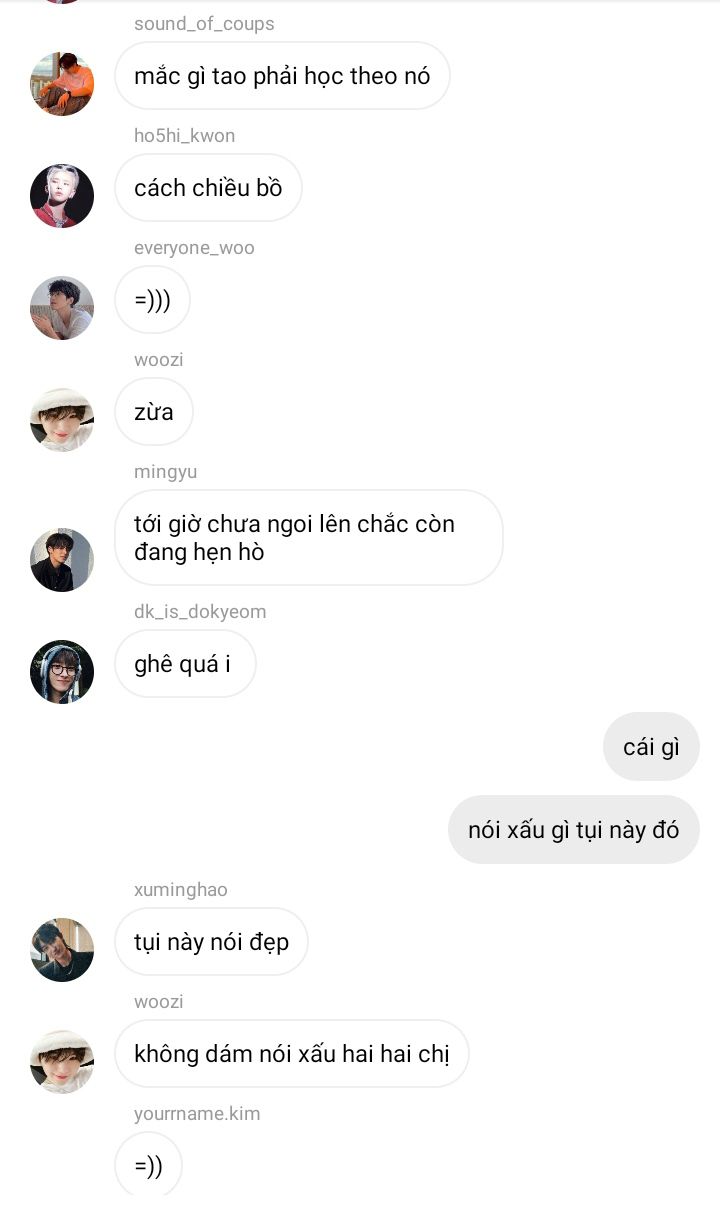
Task: Tap ho5hi_kwon's avatar
Action: [x=62, y=196]
